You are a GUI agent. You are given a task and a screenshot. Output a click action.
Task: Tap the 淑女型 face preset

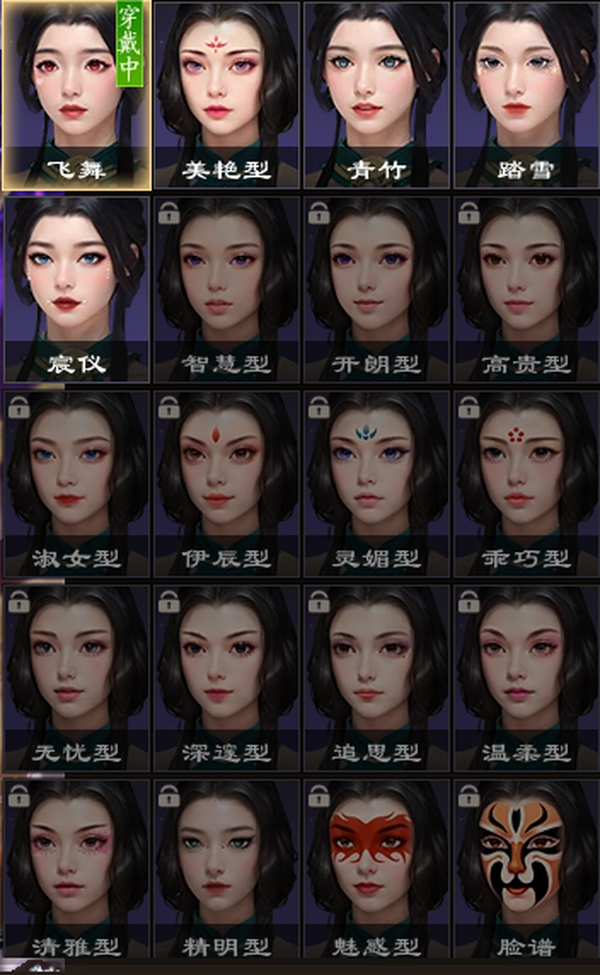click(76, 484)
